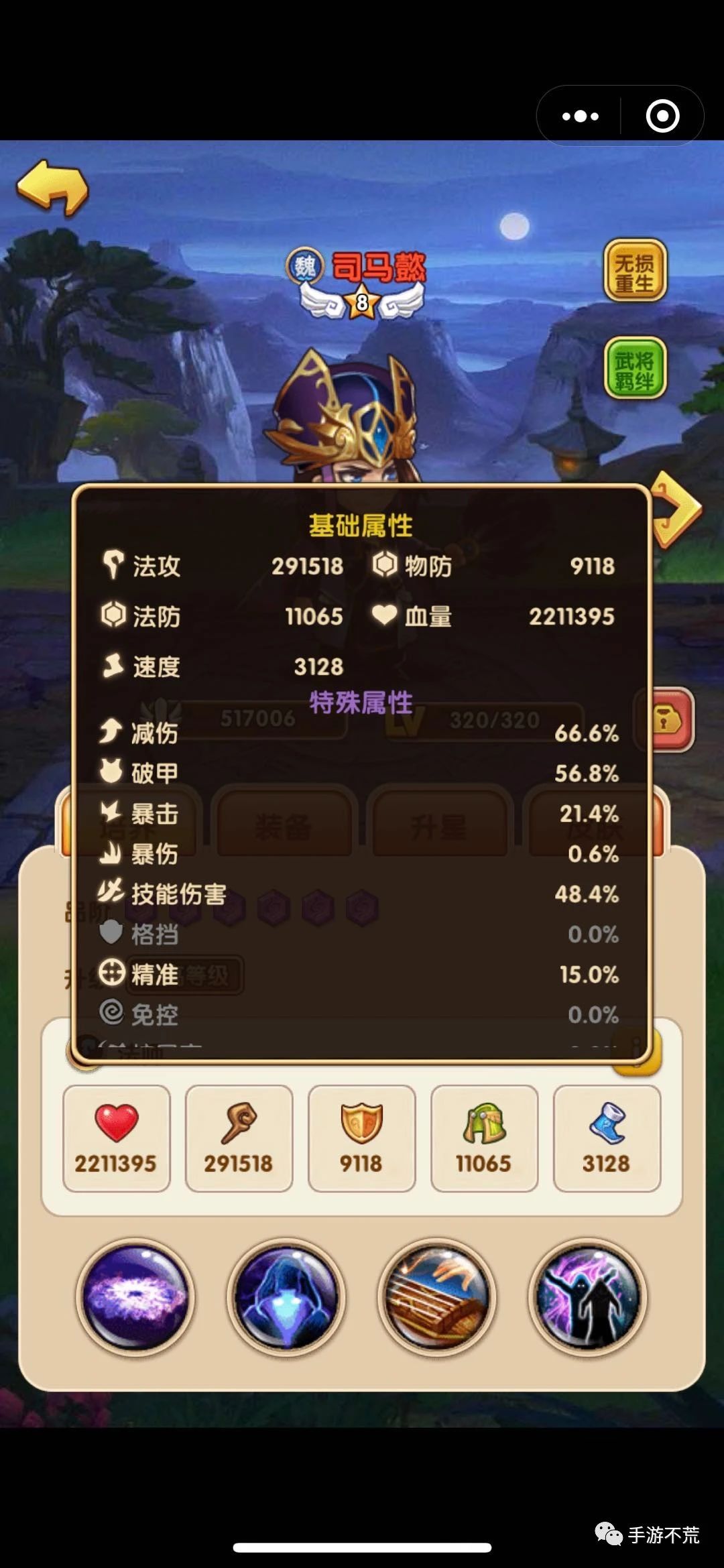Image resolution: width=724 pixels, height=1568 pixels.
Task: Close the mini program with circle icon
Action: click(x=662, y=117)
